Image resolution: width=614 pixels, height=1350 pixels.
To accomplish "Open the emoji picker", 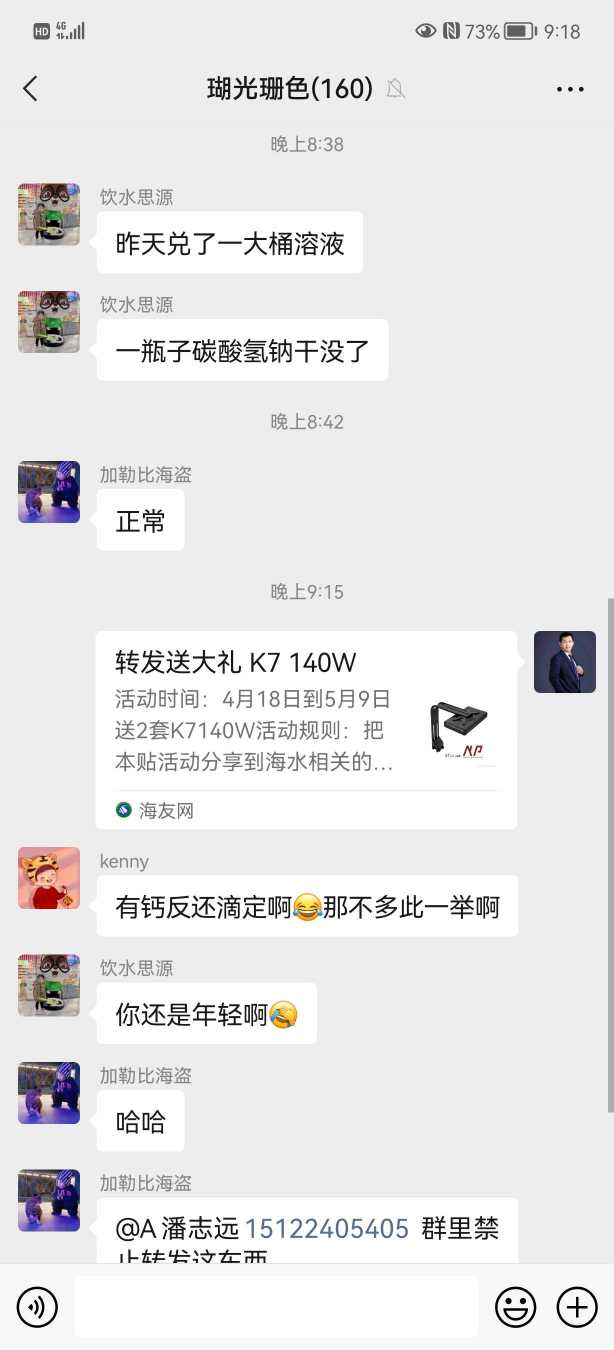I will (x=516, y=1306).
